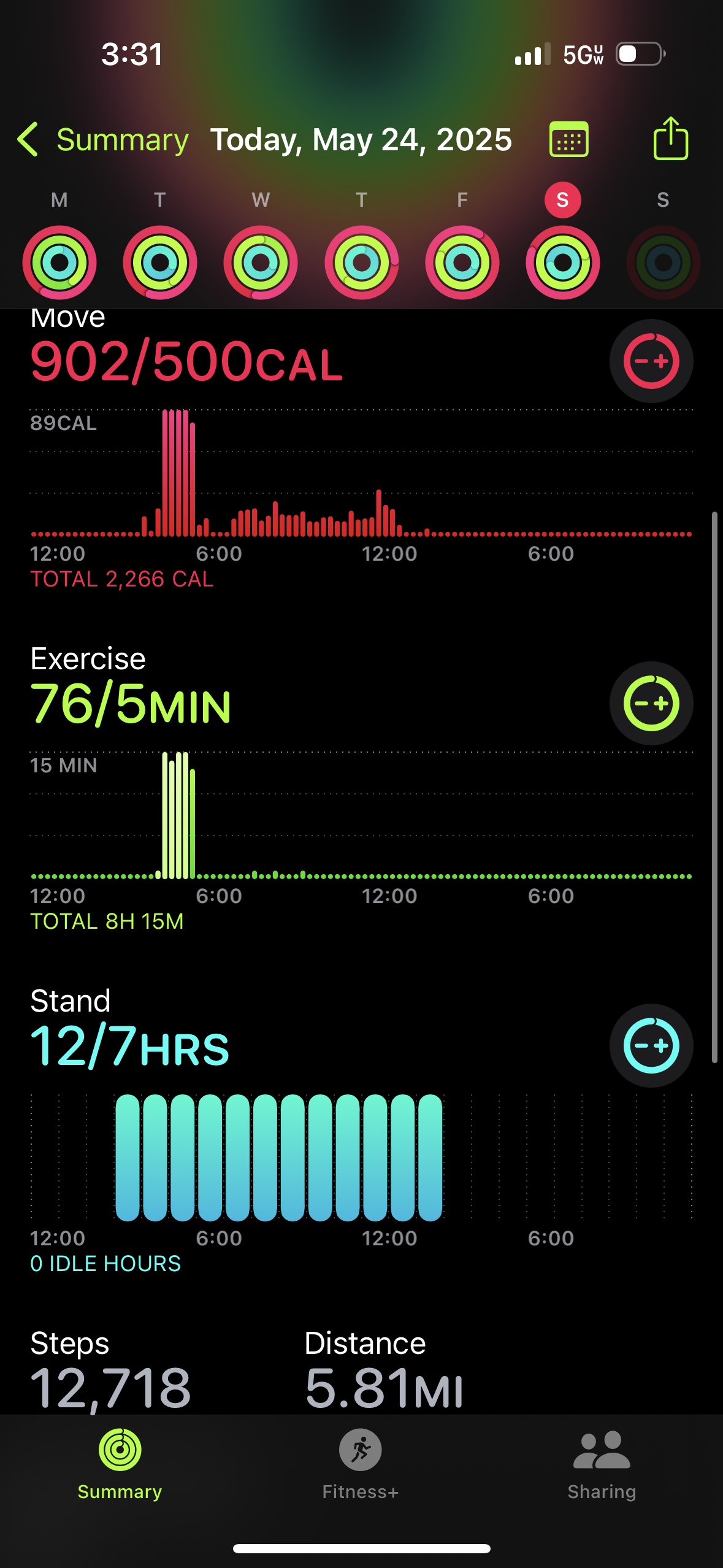Go back to Summary
Screen dimensions: 723x1568
[x=103, y=140]
